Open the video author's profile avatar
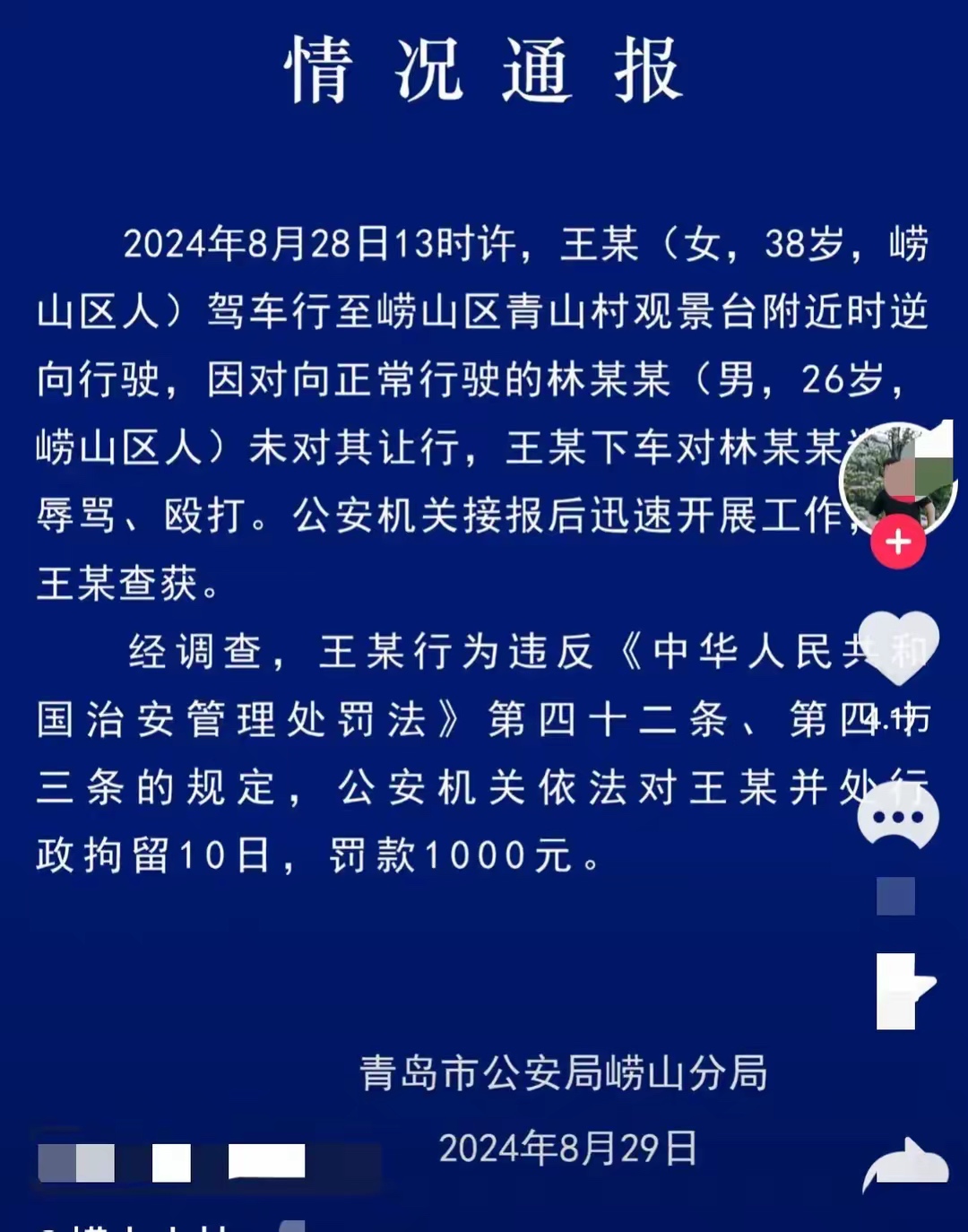The image size is (968, 1232). (x=897, y=475)
